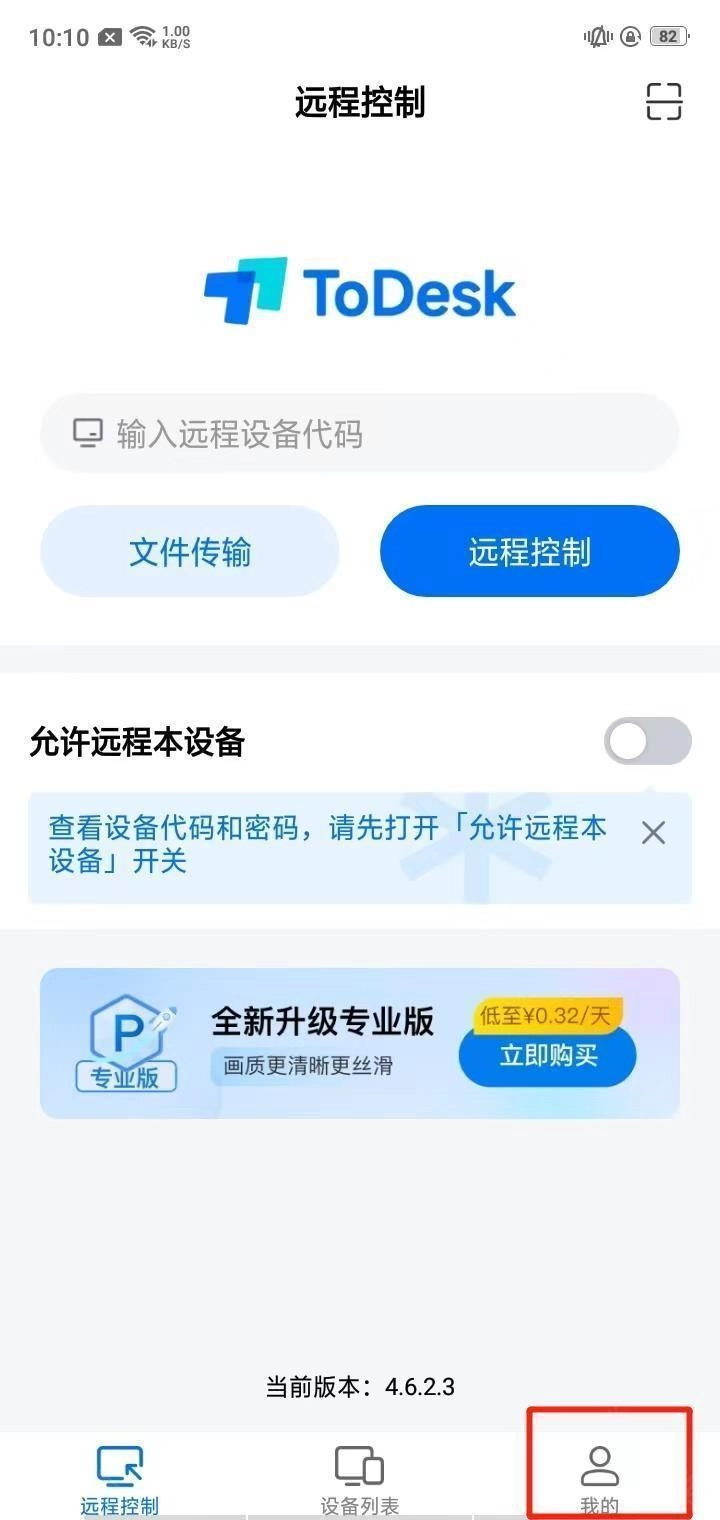Enable the 允许远程本设备 switch
720x1520 pixels.
click(x=647, y=742)
